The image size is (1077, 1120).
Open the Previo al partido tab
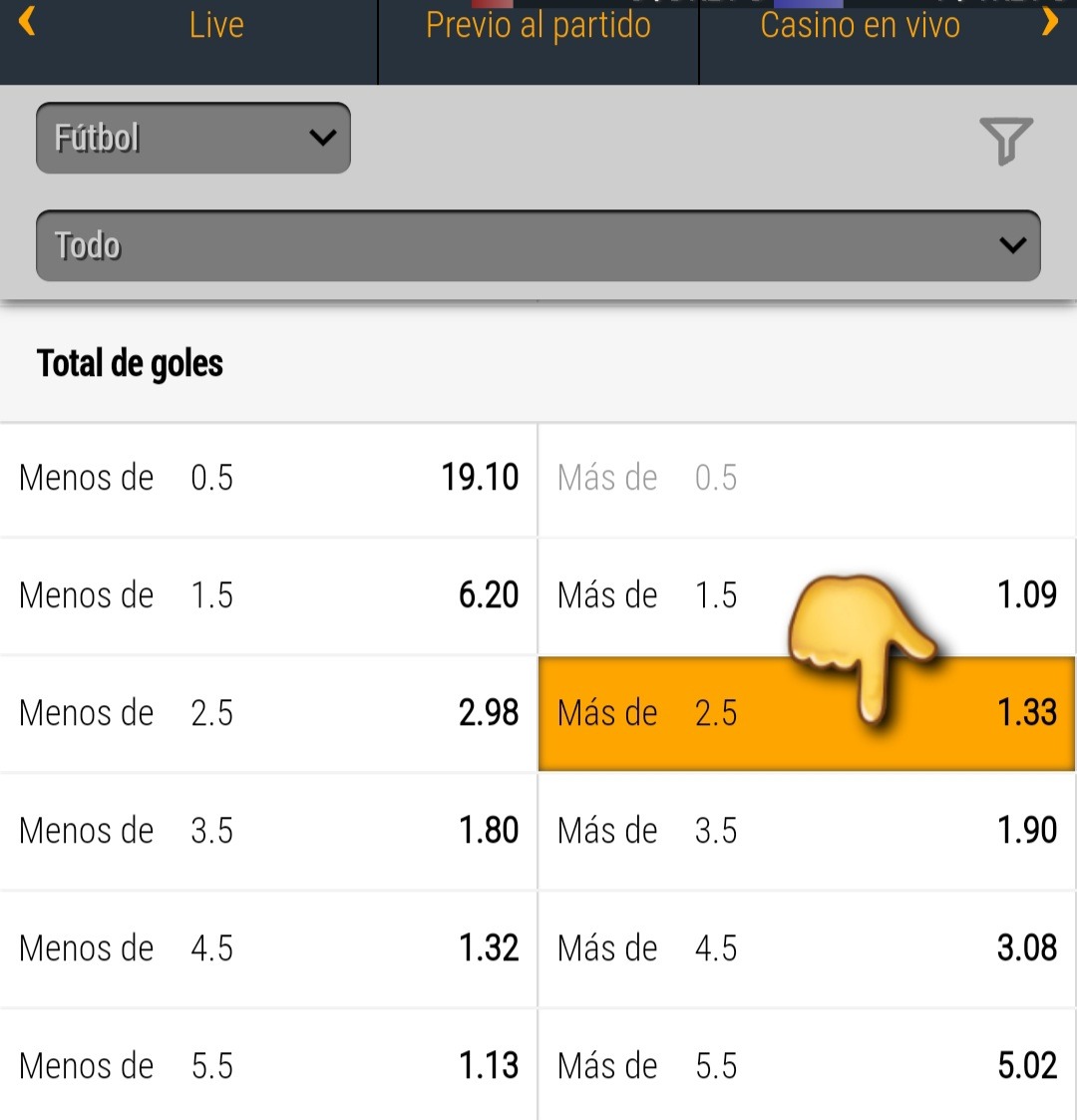[538, 26]
